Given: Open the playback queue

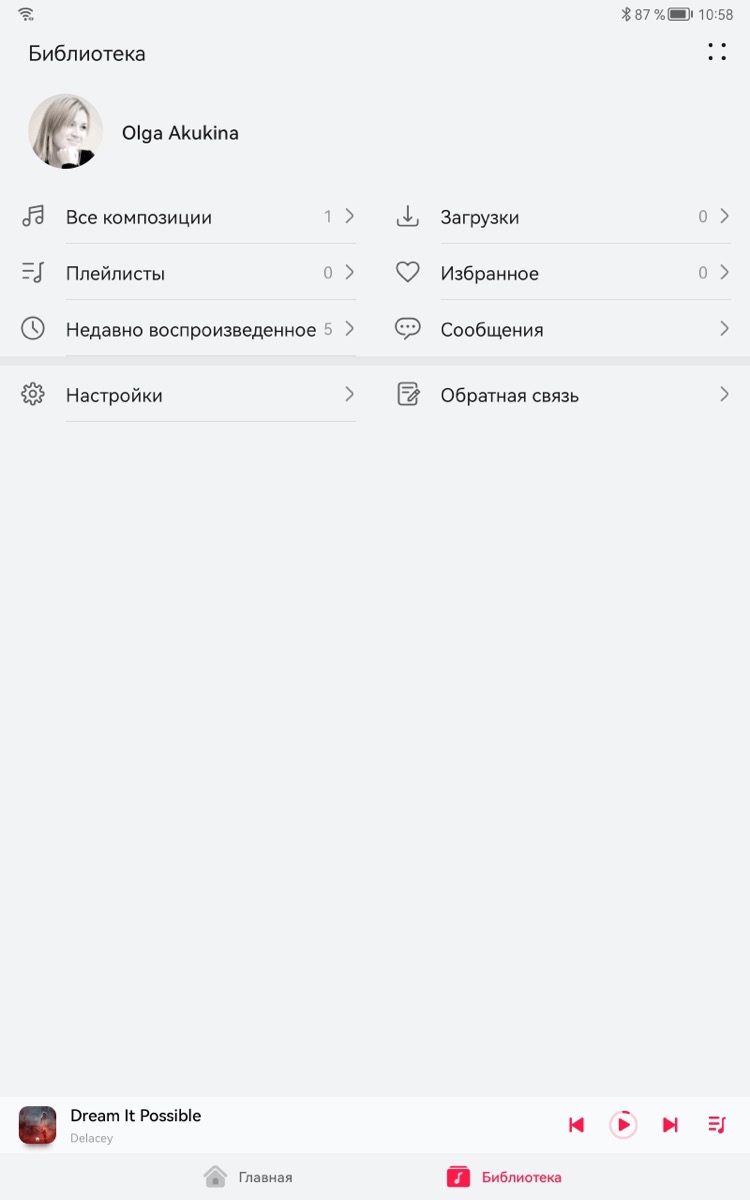Looking at the screenshot, I should pyautogui.click(x=716, y=1125).
